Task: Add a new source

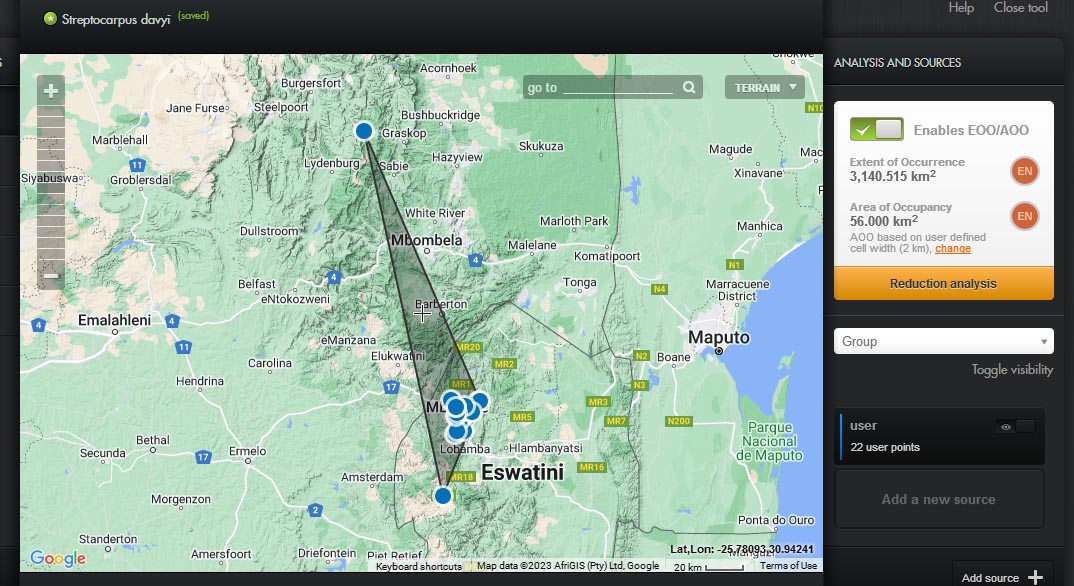Action: [938, 499]
